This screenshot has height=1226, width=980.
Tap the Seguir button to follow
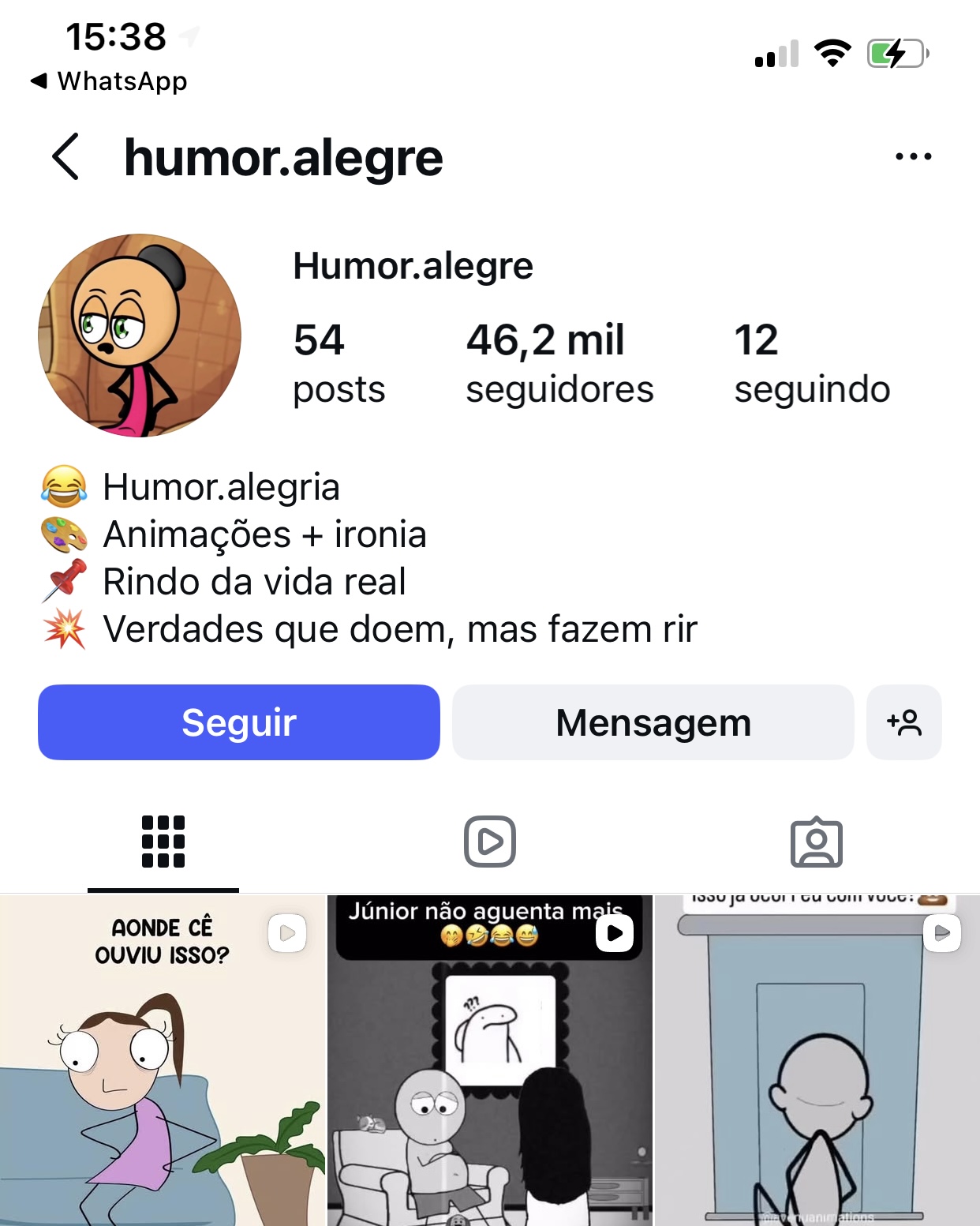(238, 722)
